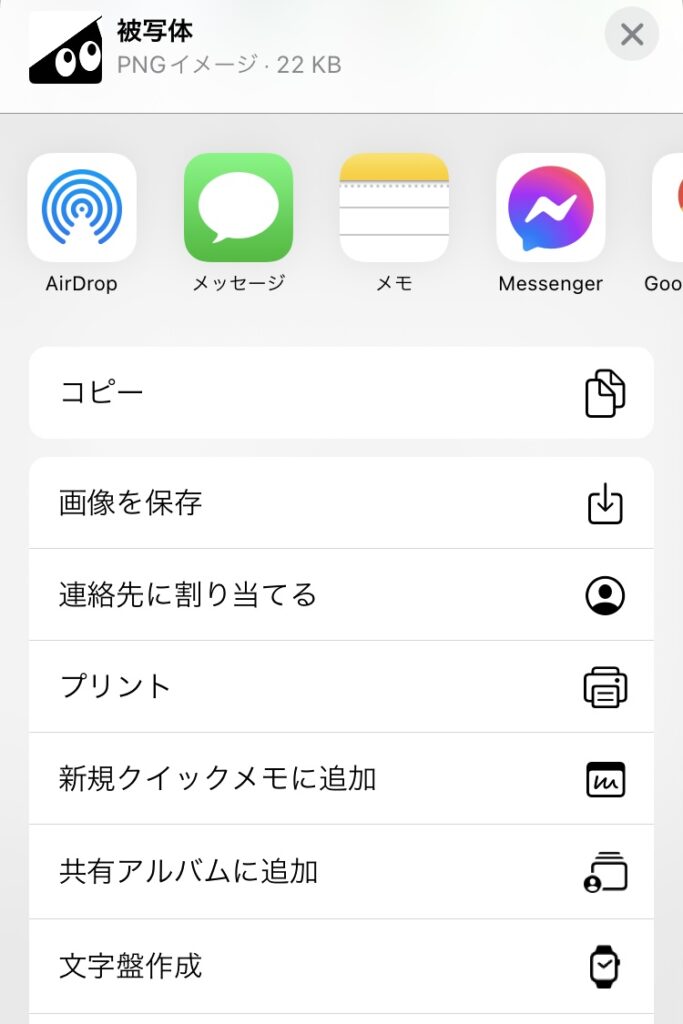Add to shared album with 共有アルバムに追加
683x1024 pixels.
click(341, 872)
